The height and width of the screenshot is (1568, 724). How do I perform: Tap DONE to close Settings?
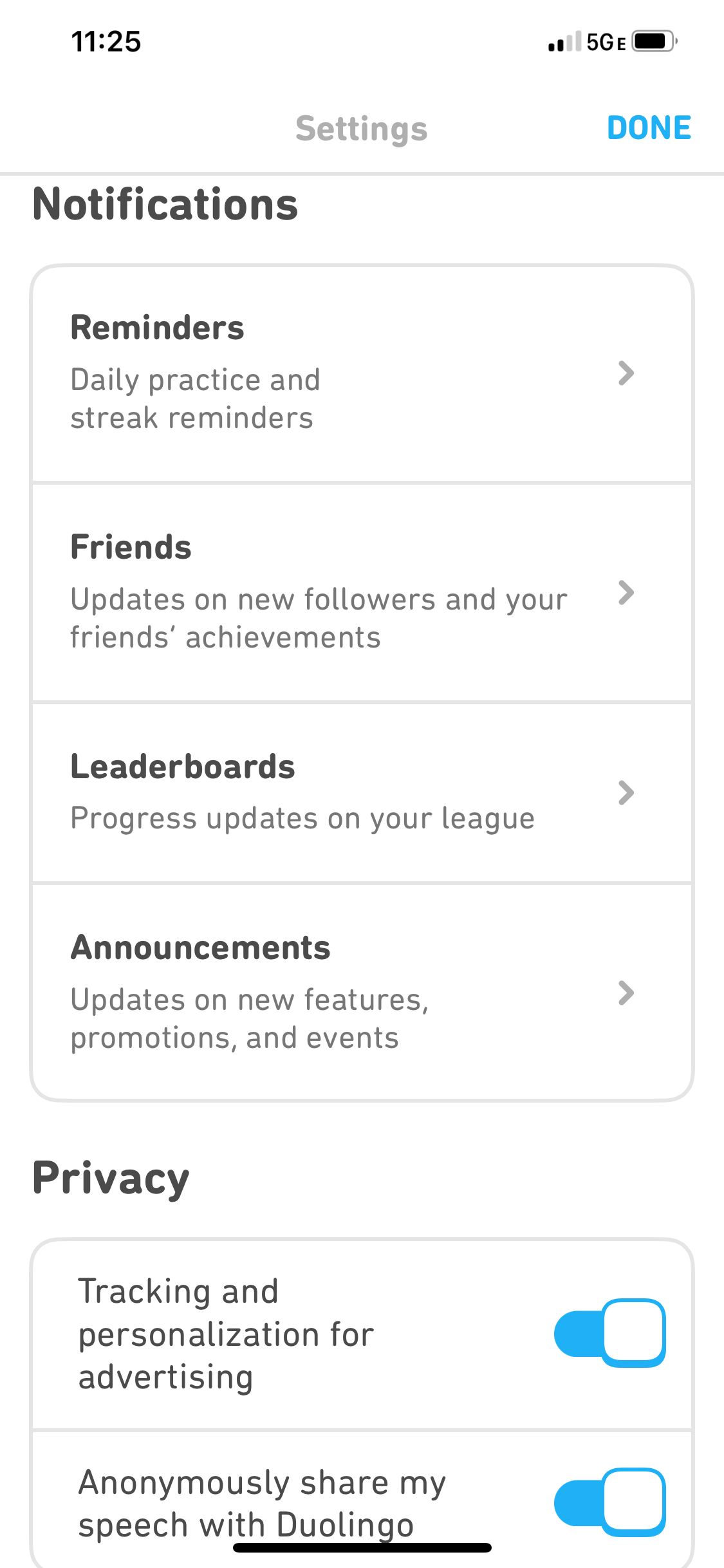(x=649, y=127)
